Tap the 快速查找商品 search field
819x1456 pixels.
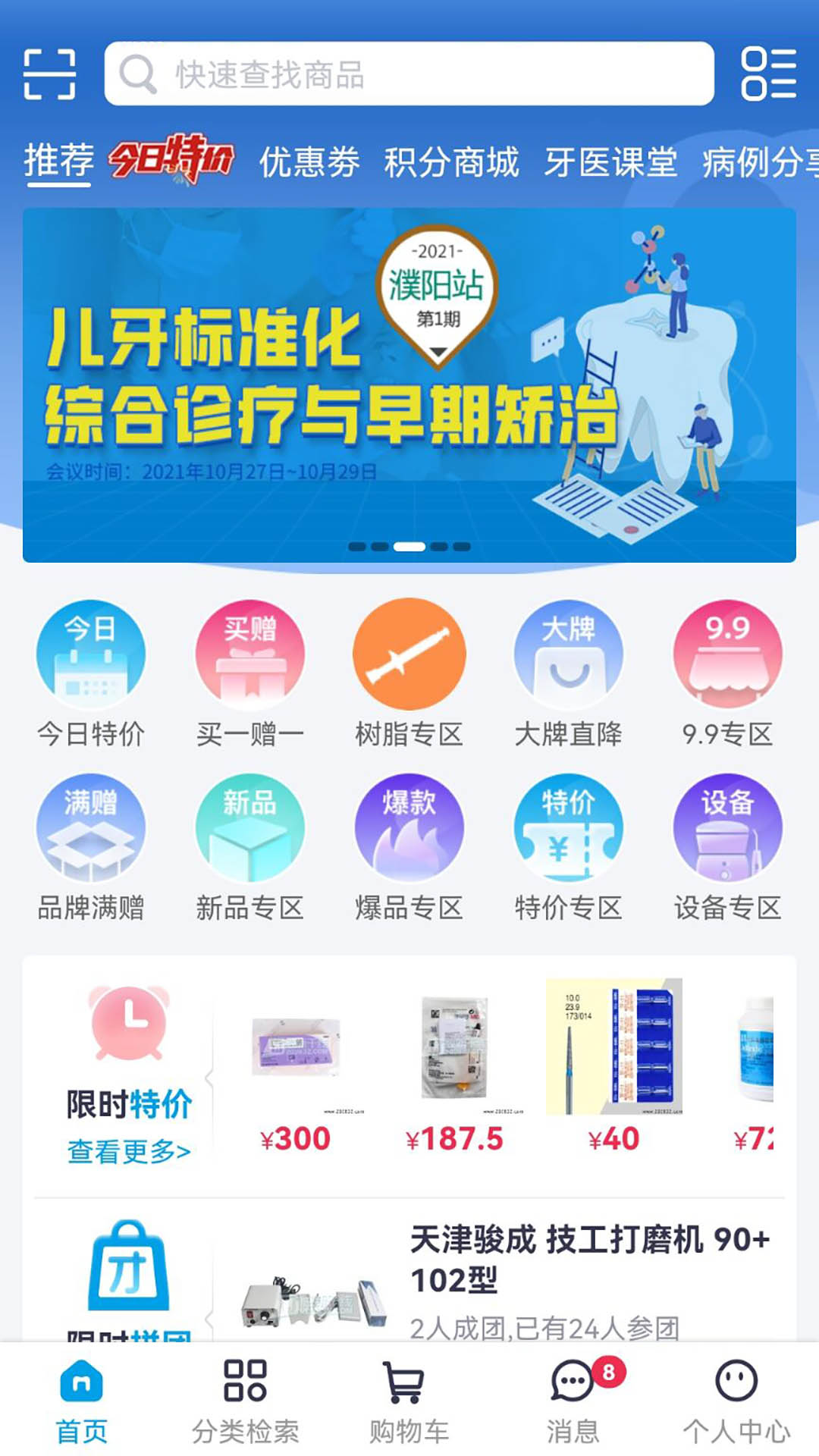(409, 74)
